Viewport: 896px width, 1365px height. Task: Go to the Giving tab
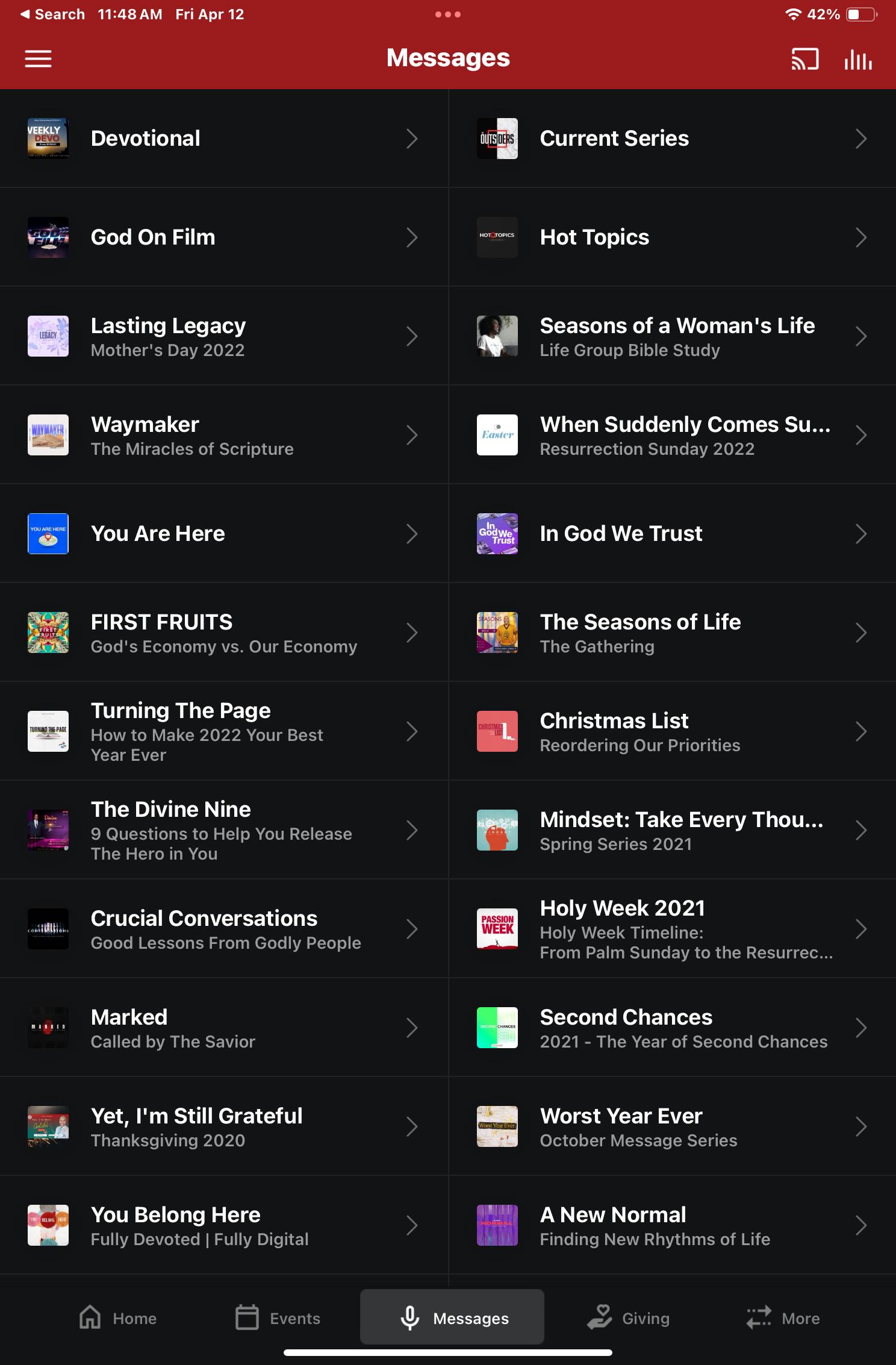point(628,1318)
